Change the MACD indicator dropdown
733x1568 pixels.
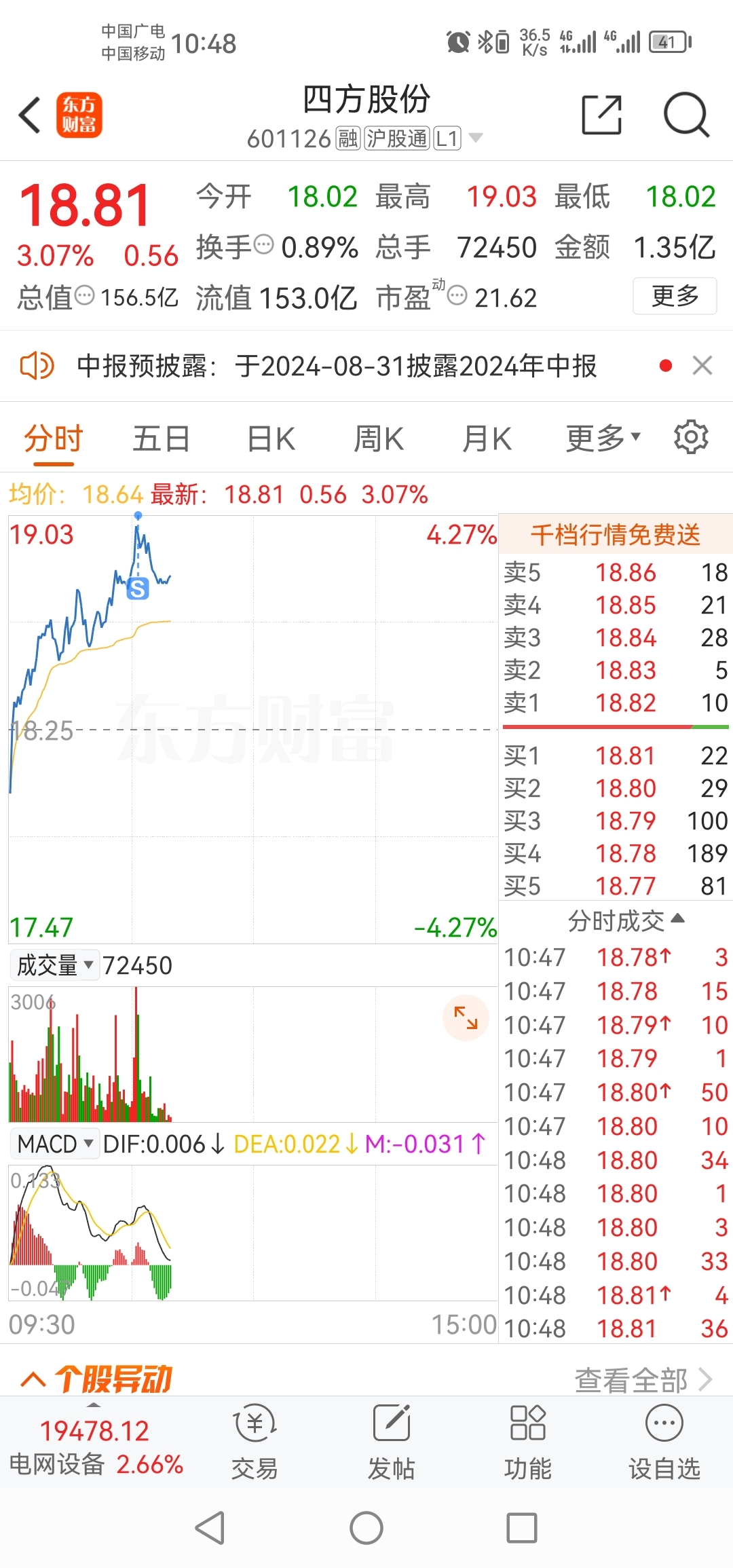(54, 1144)
